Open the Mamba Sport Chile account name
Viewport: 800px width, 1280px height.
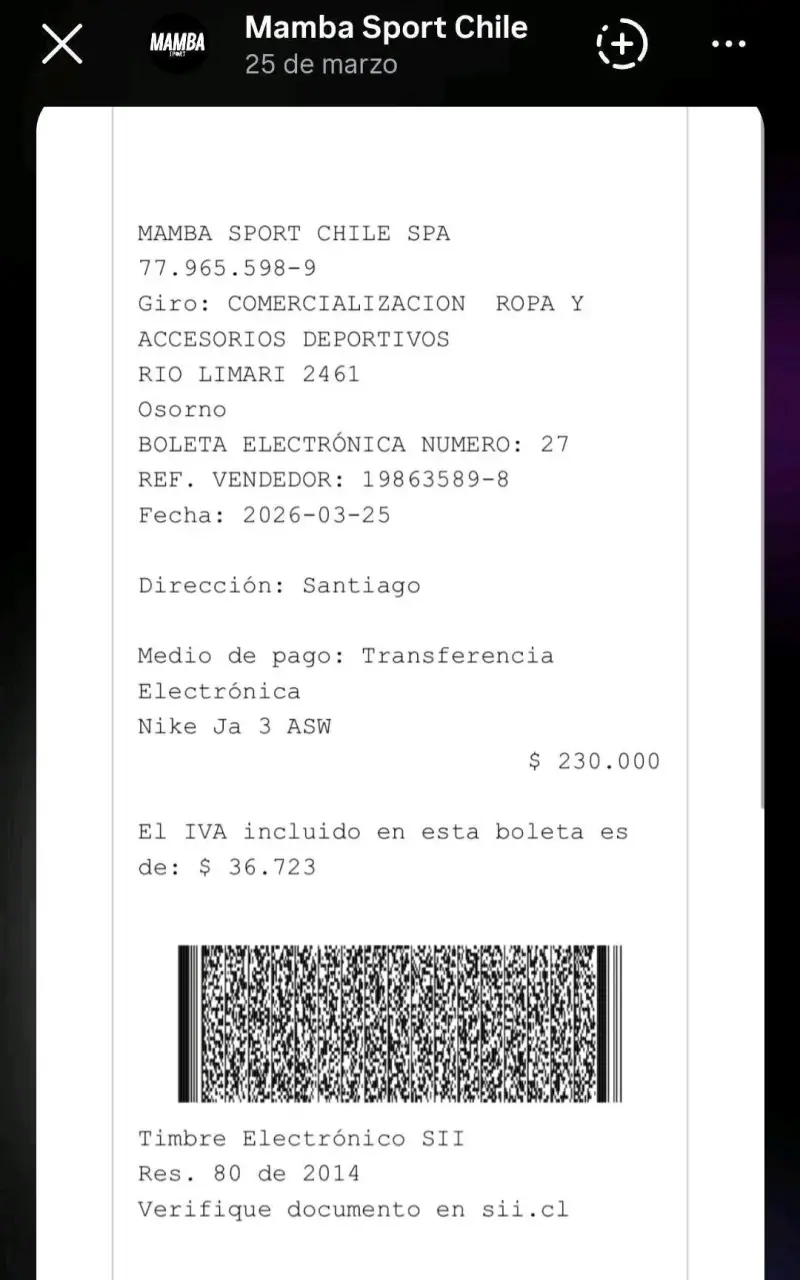tap(386, 27)
